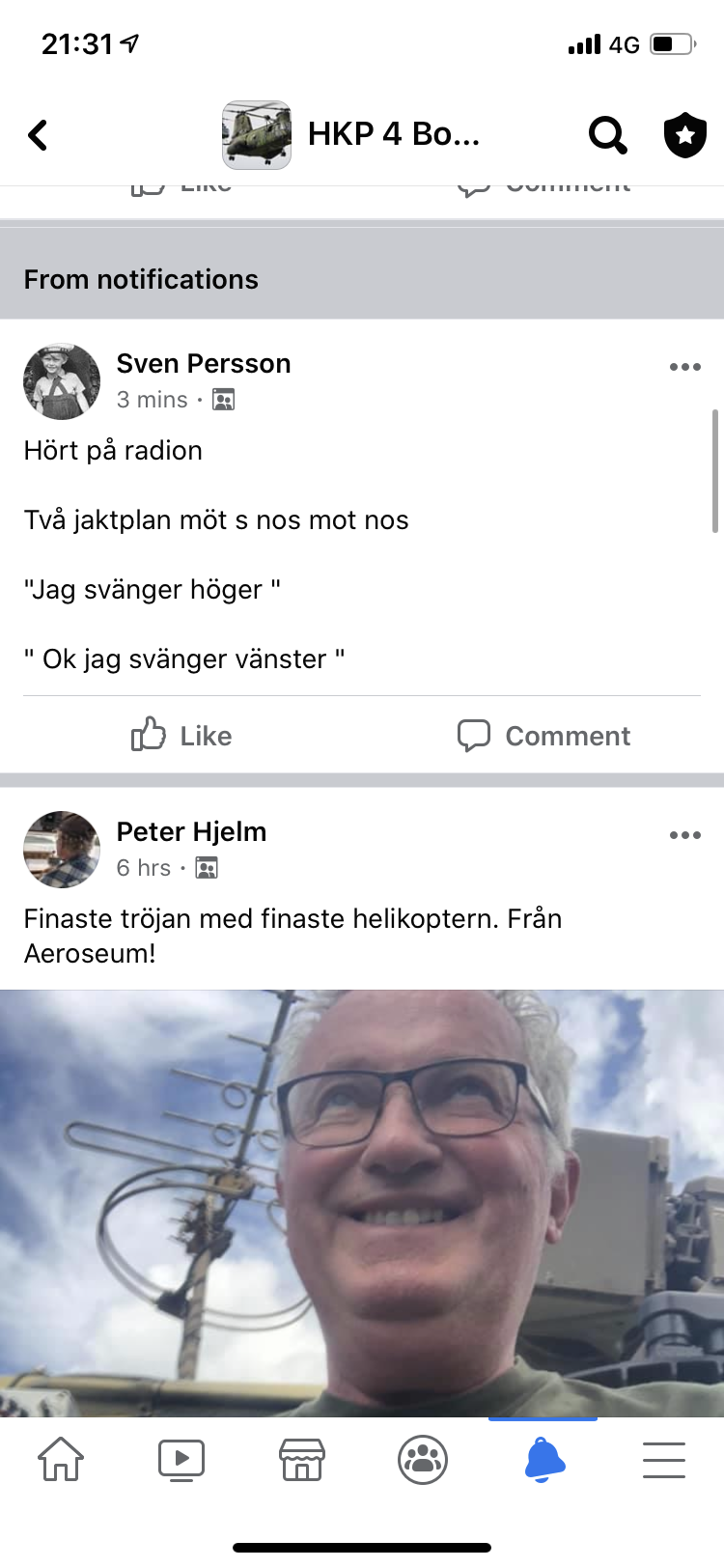Tap Peter Hjelm's profile picture

62,850
